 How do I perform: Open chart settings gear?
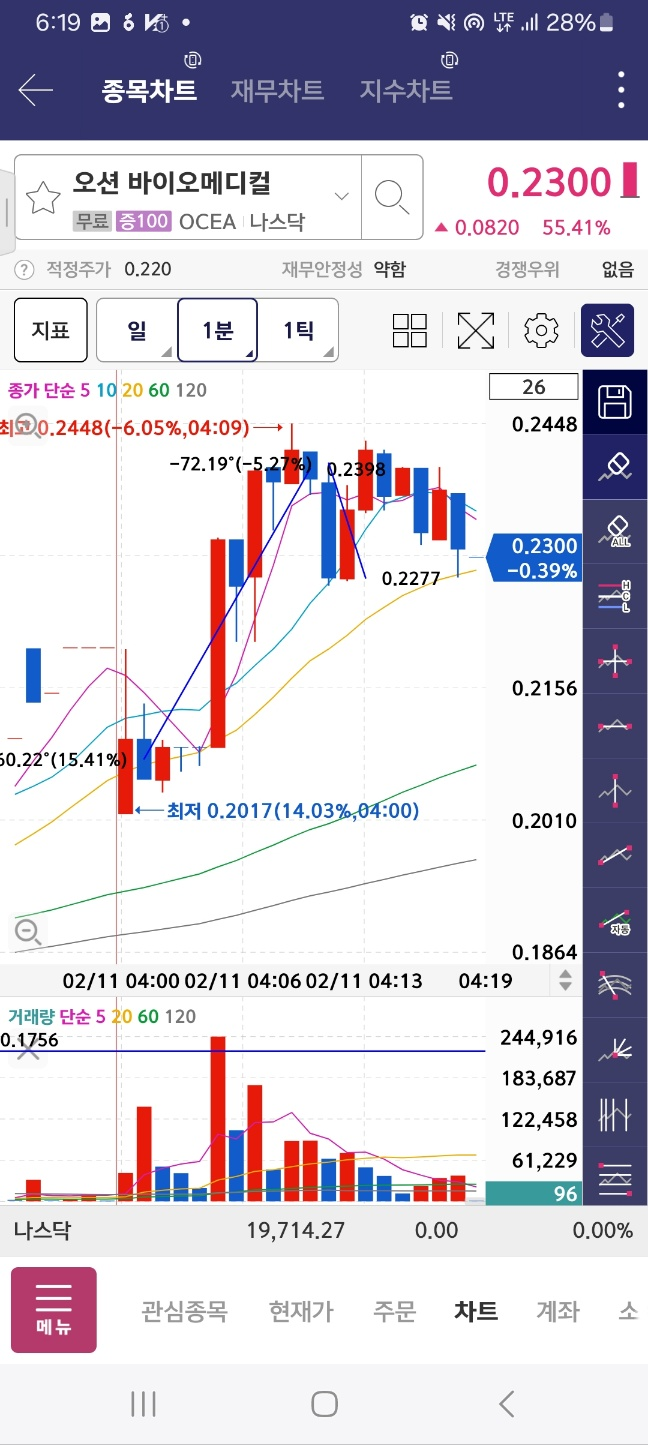coord(541,330)
